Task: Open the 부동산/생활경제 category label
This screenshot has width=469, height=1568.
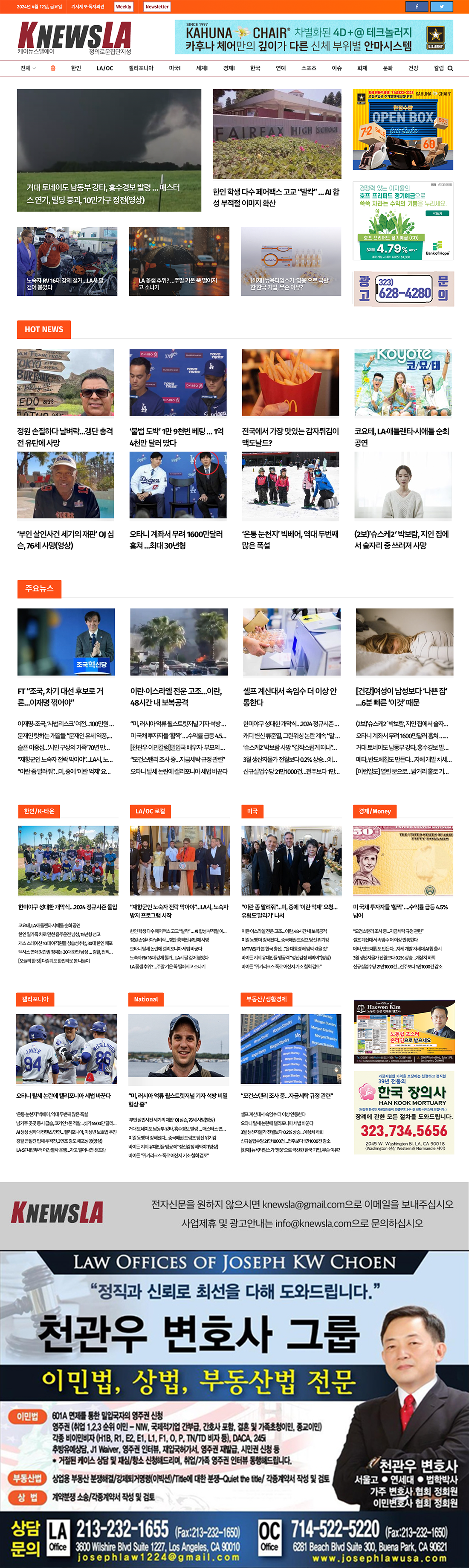Action: click(266, 999)
